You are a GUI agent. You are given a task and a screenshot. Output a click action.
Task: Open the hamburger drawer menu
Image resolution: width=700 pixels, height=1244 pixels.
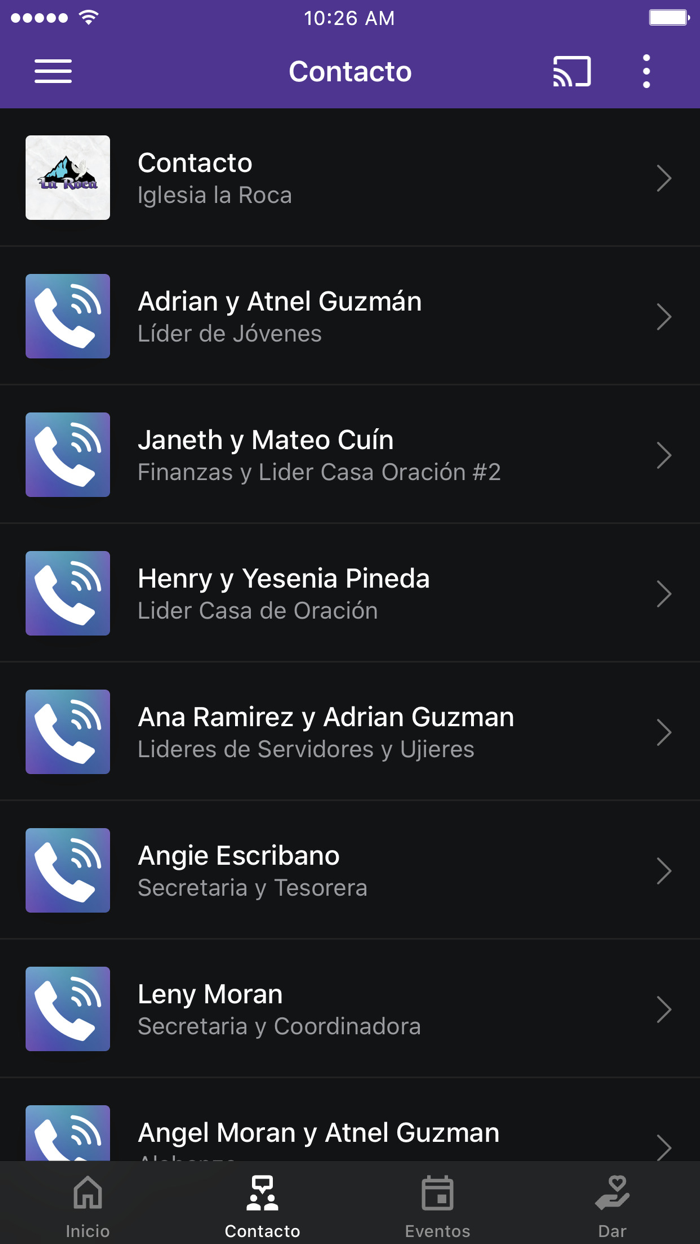coord(53,71)
